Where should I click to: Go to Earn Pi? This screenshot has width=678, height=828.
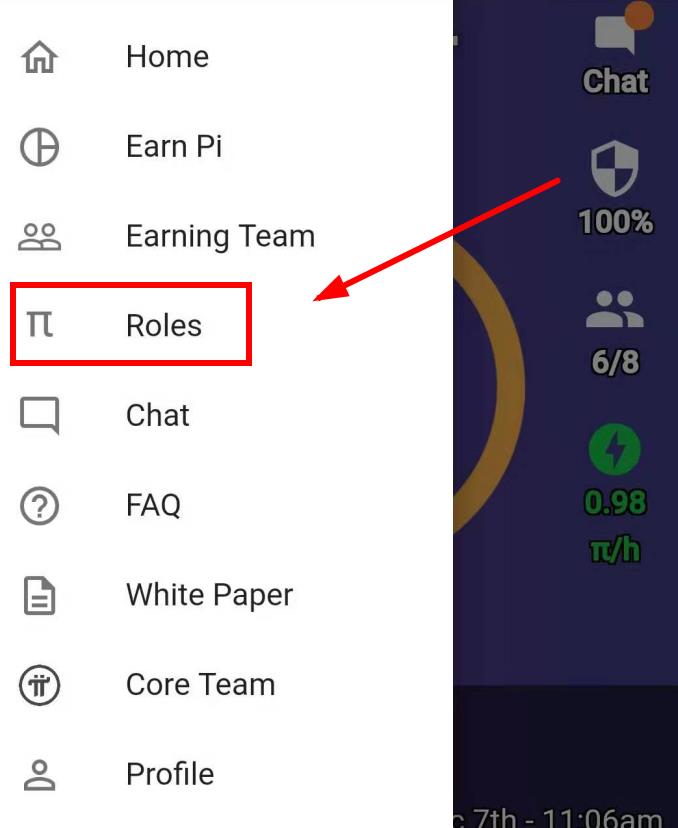pos(173,147)
